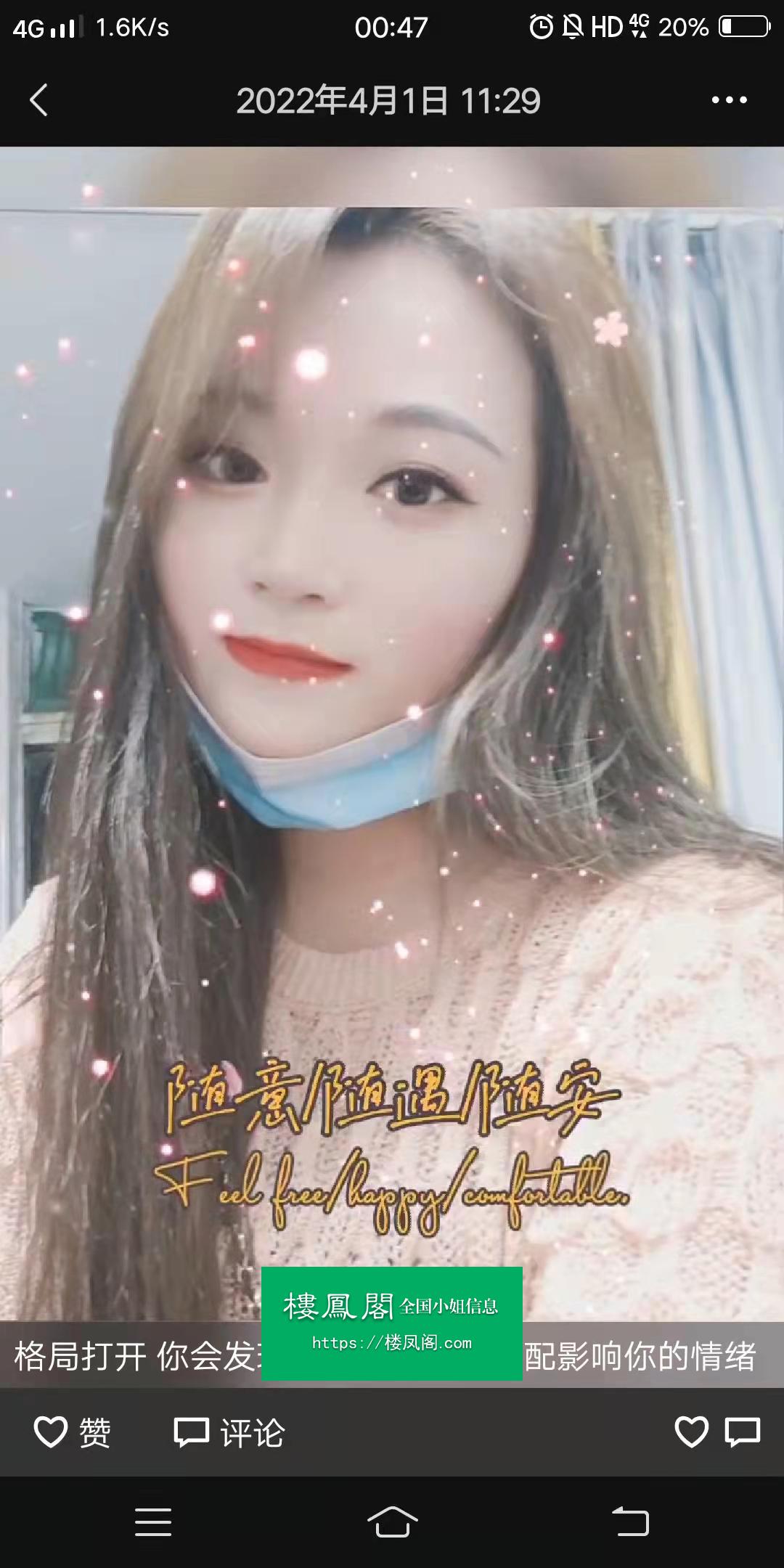Go back using the top-left arrow

click(39, 100)
